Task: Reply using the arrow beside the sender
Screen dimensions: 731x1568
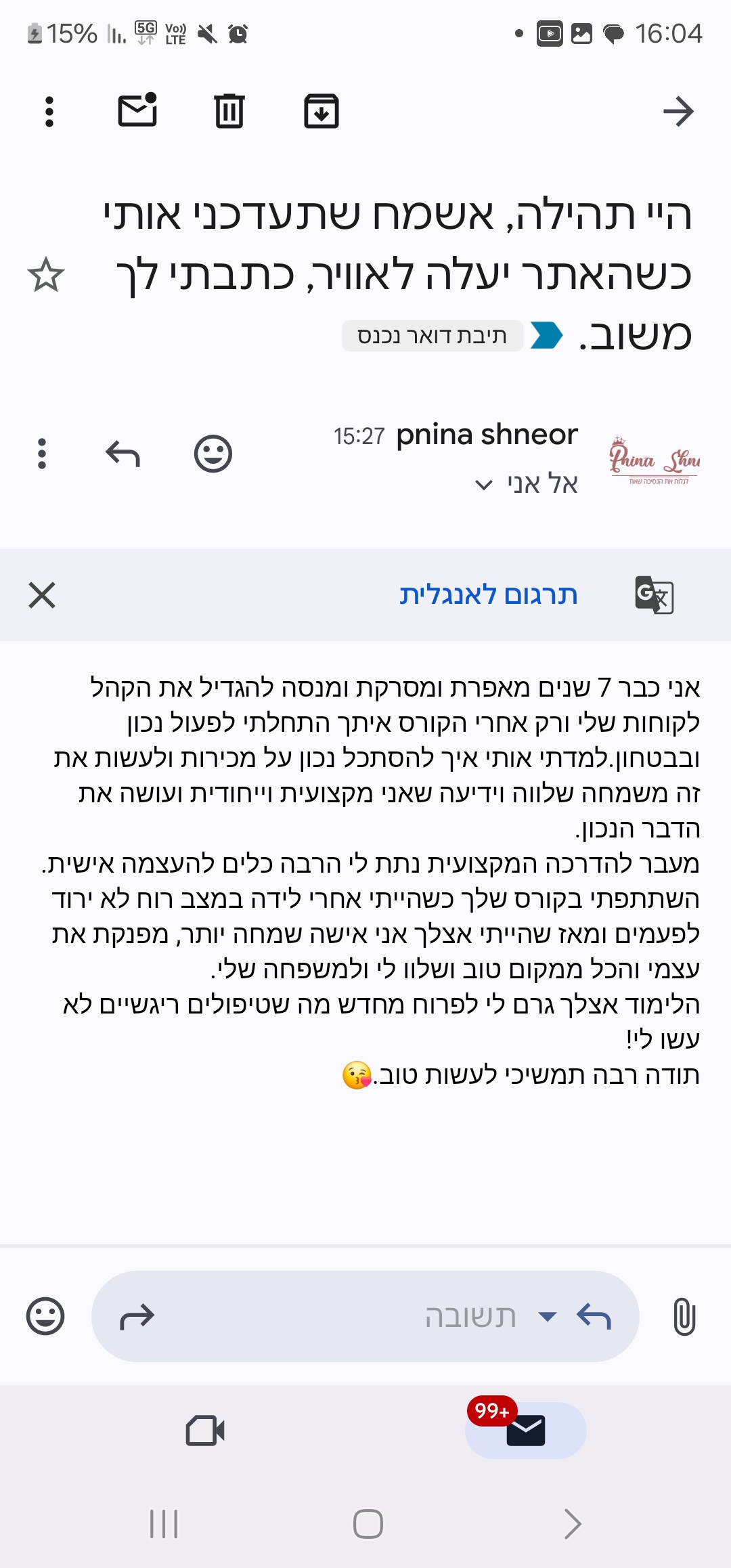Action: tap(123, 454)
